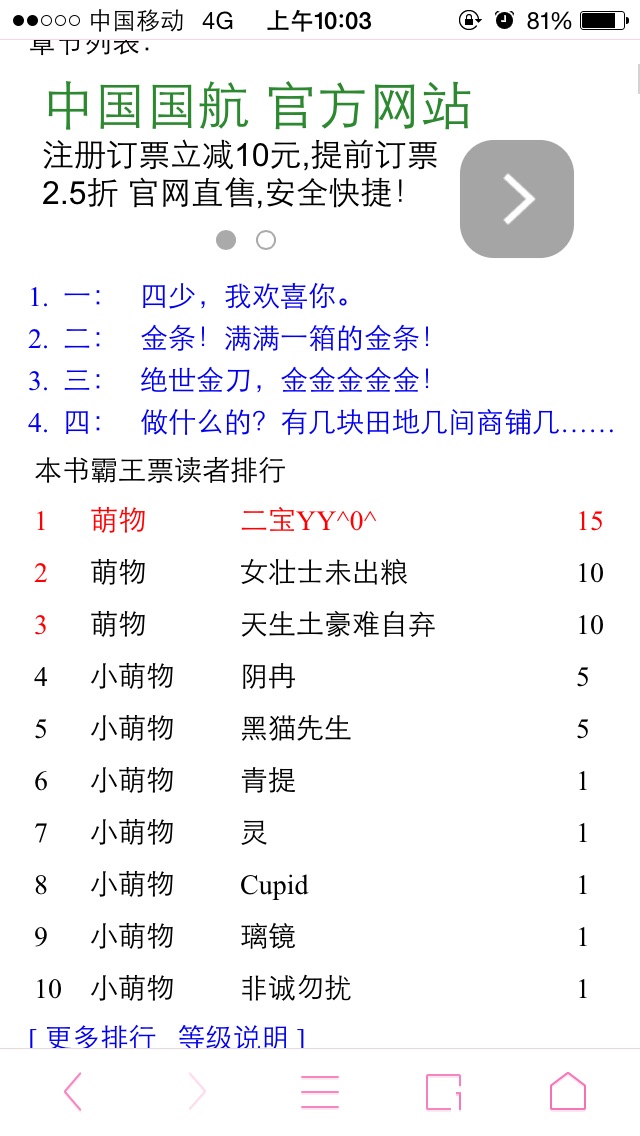Open chapter 三: 绝世金刀，金金金金金！

coord(285,381)
